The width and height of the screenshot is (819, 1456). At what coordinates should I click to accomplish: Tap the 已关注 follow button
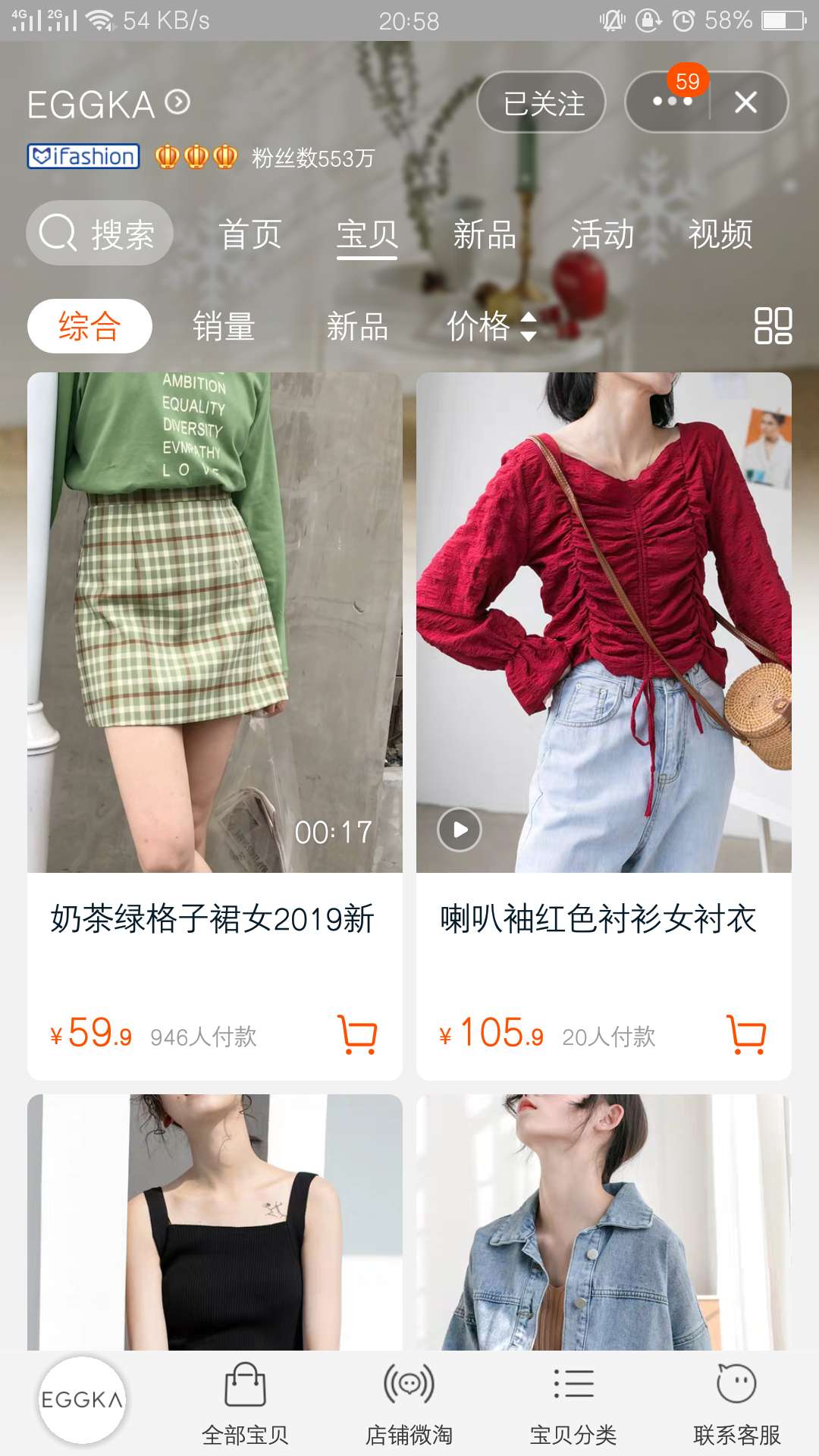click(x=541, y=103)
